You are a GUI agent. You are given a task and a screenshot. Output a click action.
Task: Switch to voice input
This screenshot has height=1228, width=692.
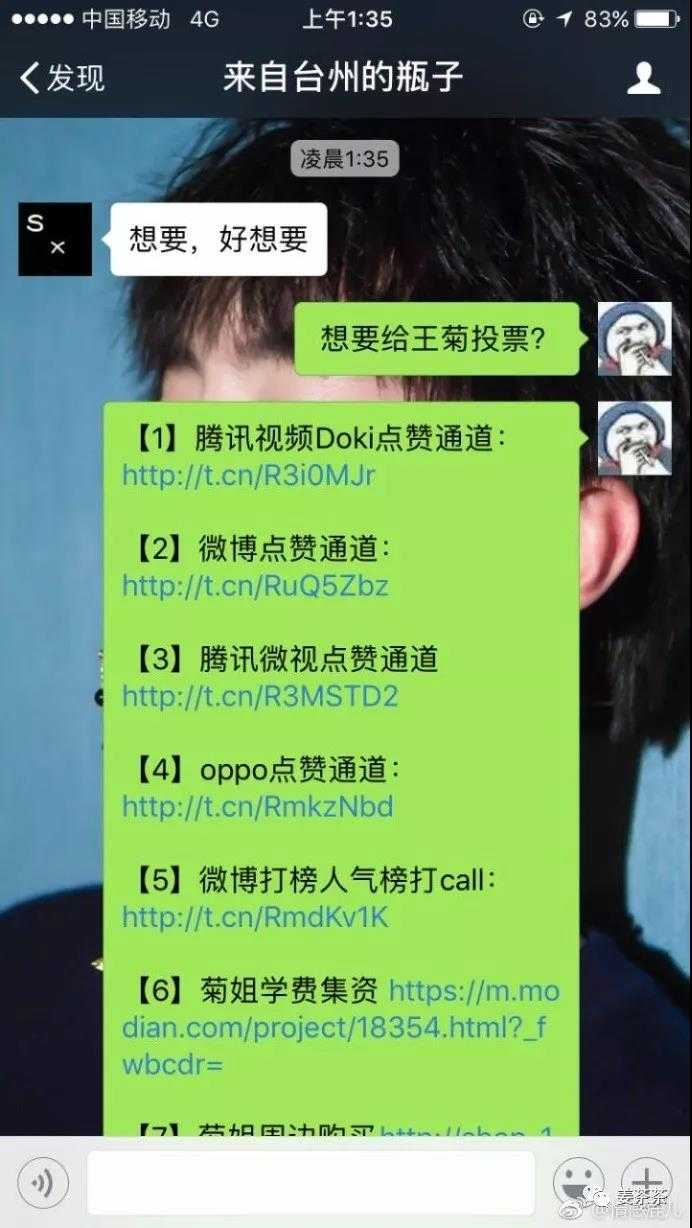point(42,1183)
